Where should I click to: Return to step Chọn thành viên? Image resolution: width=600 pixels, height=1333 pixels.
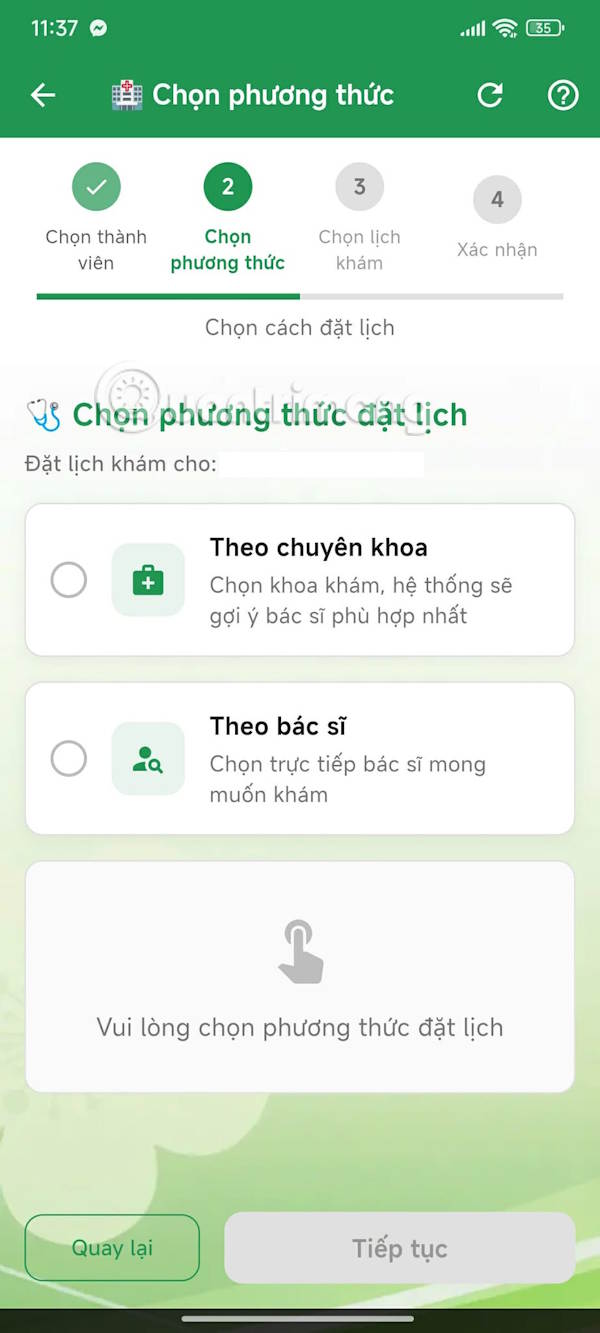[96, 187]
